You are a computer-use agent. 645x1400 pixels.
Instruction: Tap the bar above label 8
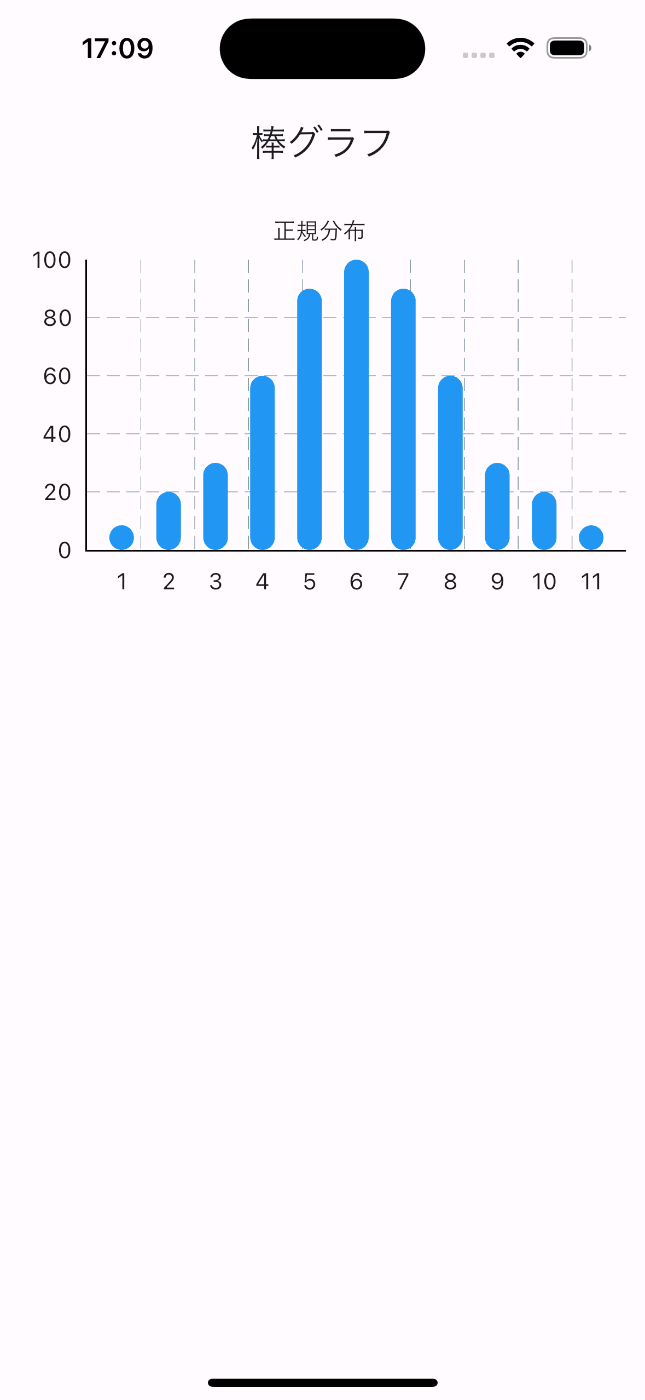(x=450, y=463)
